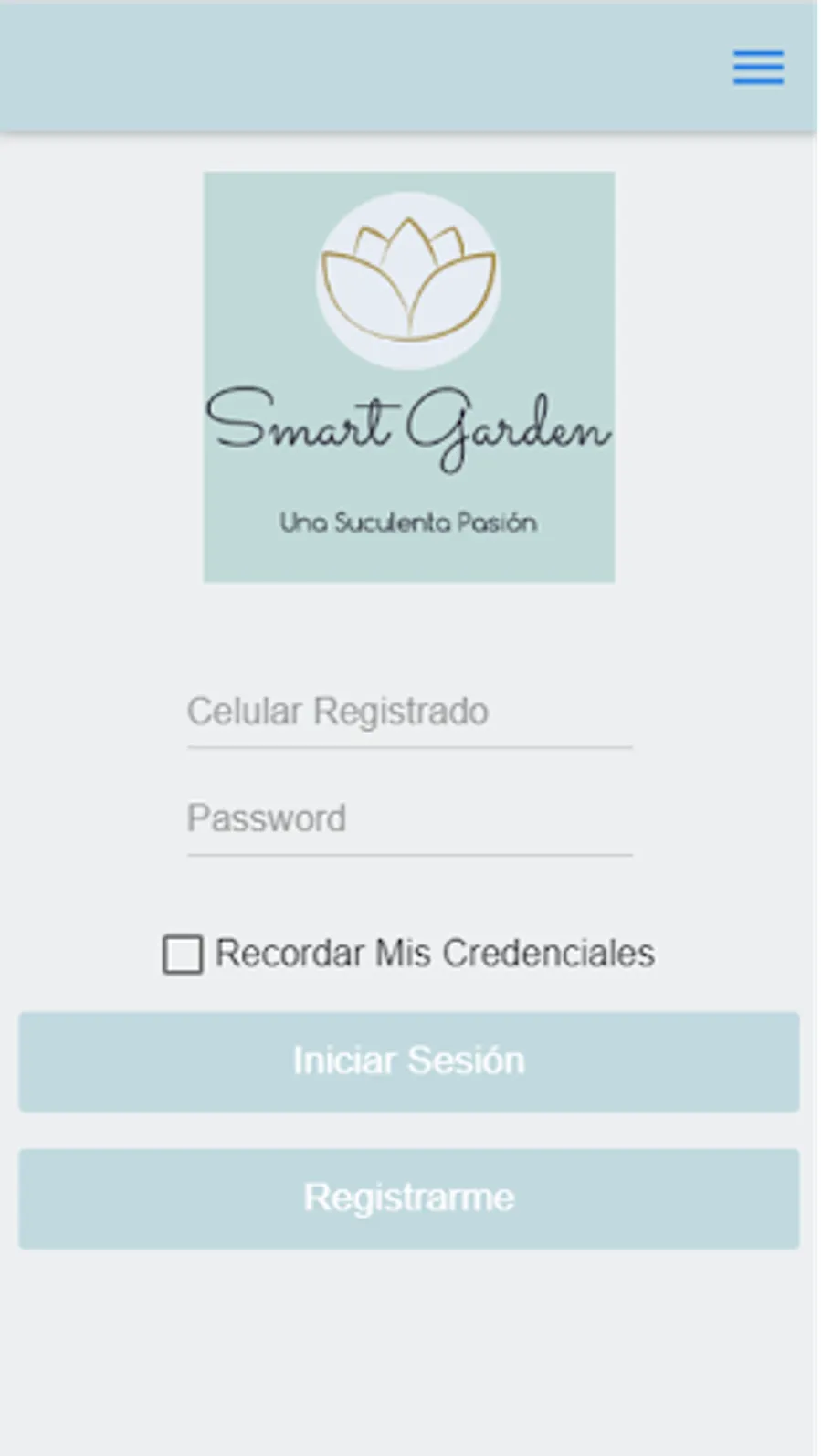Select the Password field

[409, 819]
